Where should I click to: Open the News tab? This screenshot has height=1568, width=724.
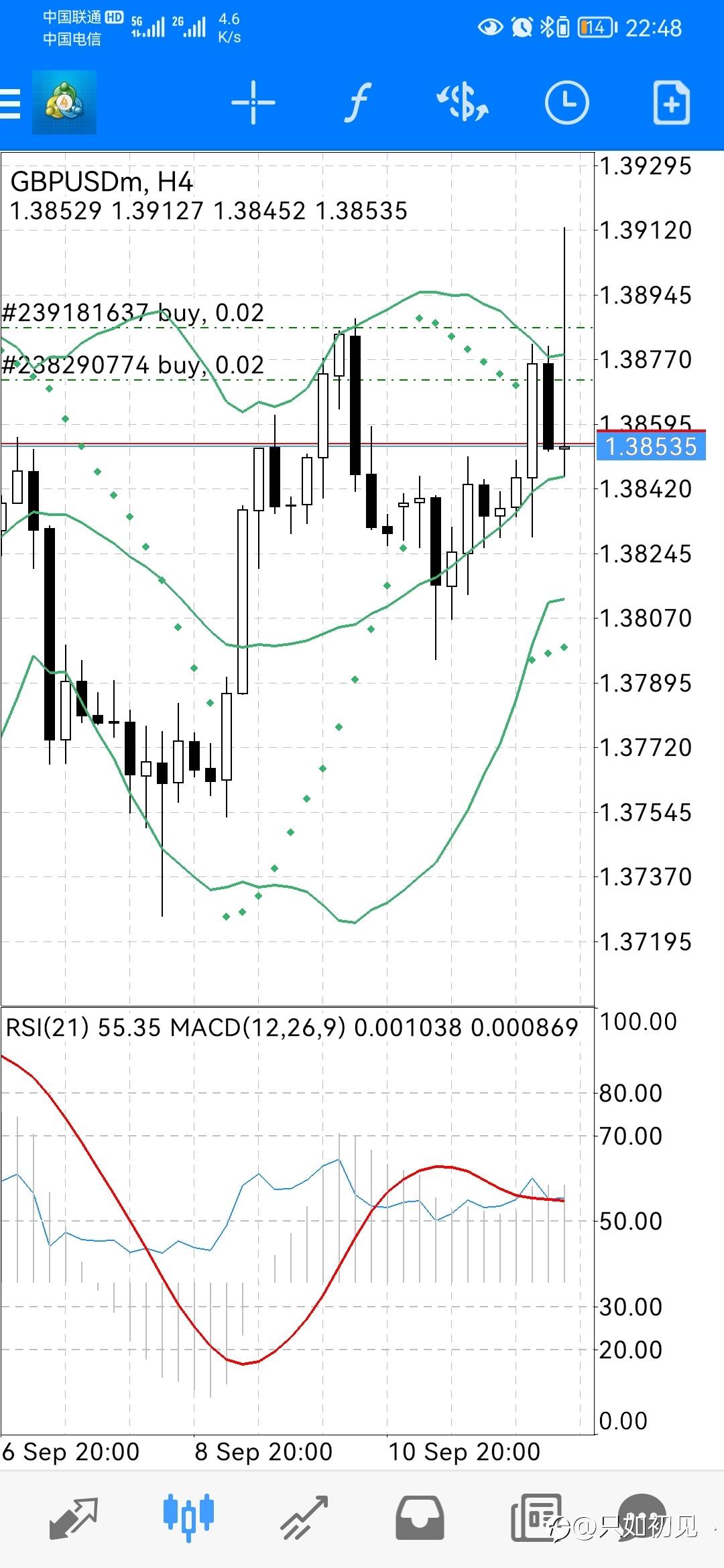pyautogui.click(x=536, y=1518)
